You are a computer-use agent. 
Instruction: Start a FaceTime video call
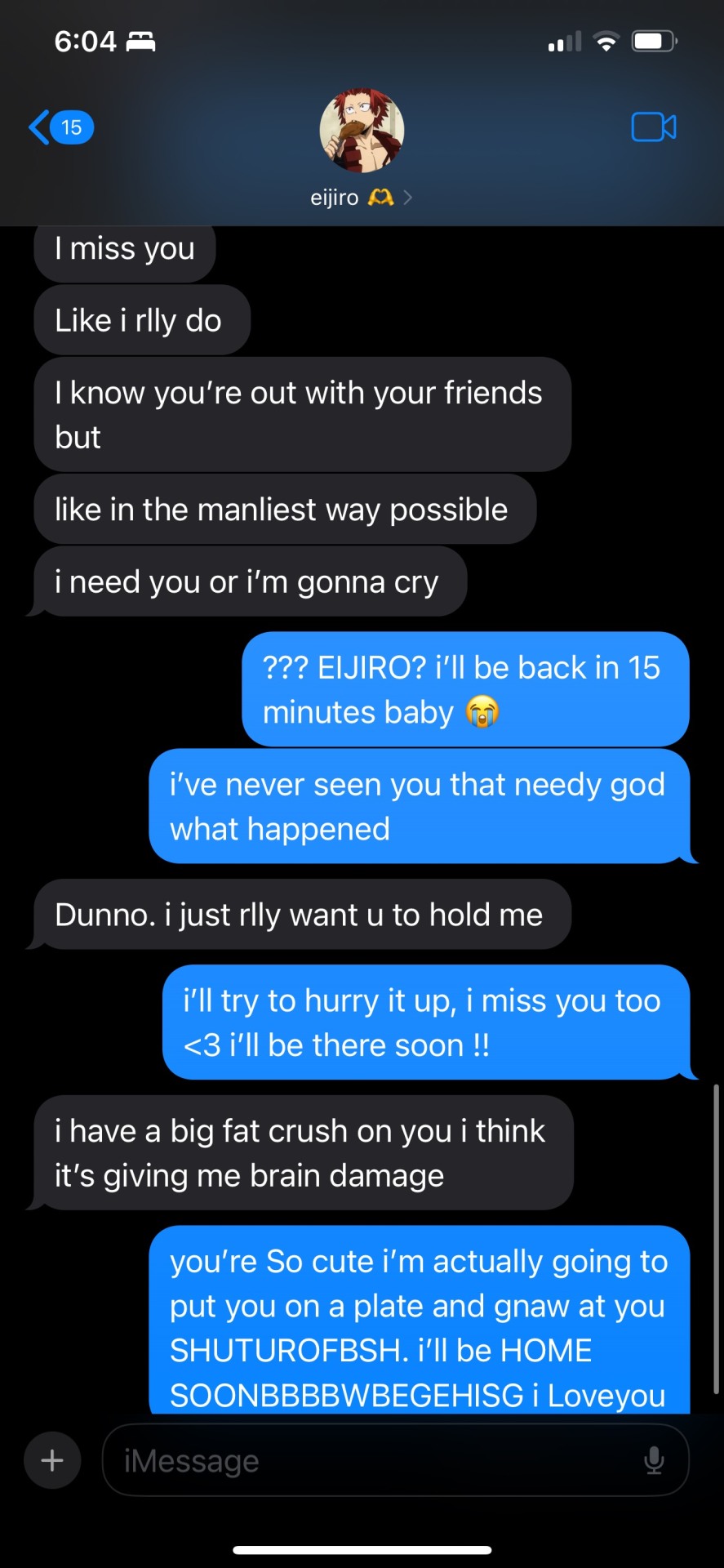click(653, 127)
